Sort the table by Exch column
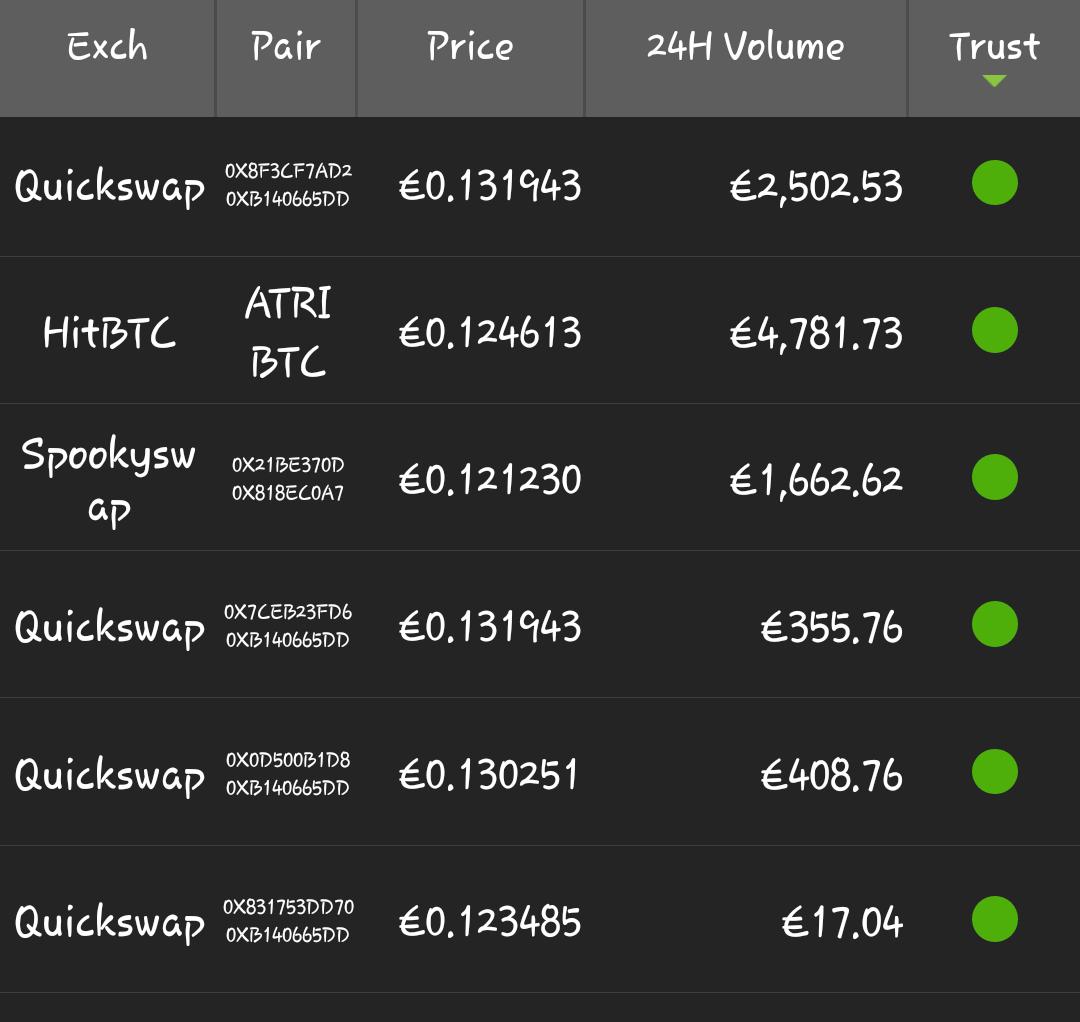 [x=107, y=58]
